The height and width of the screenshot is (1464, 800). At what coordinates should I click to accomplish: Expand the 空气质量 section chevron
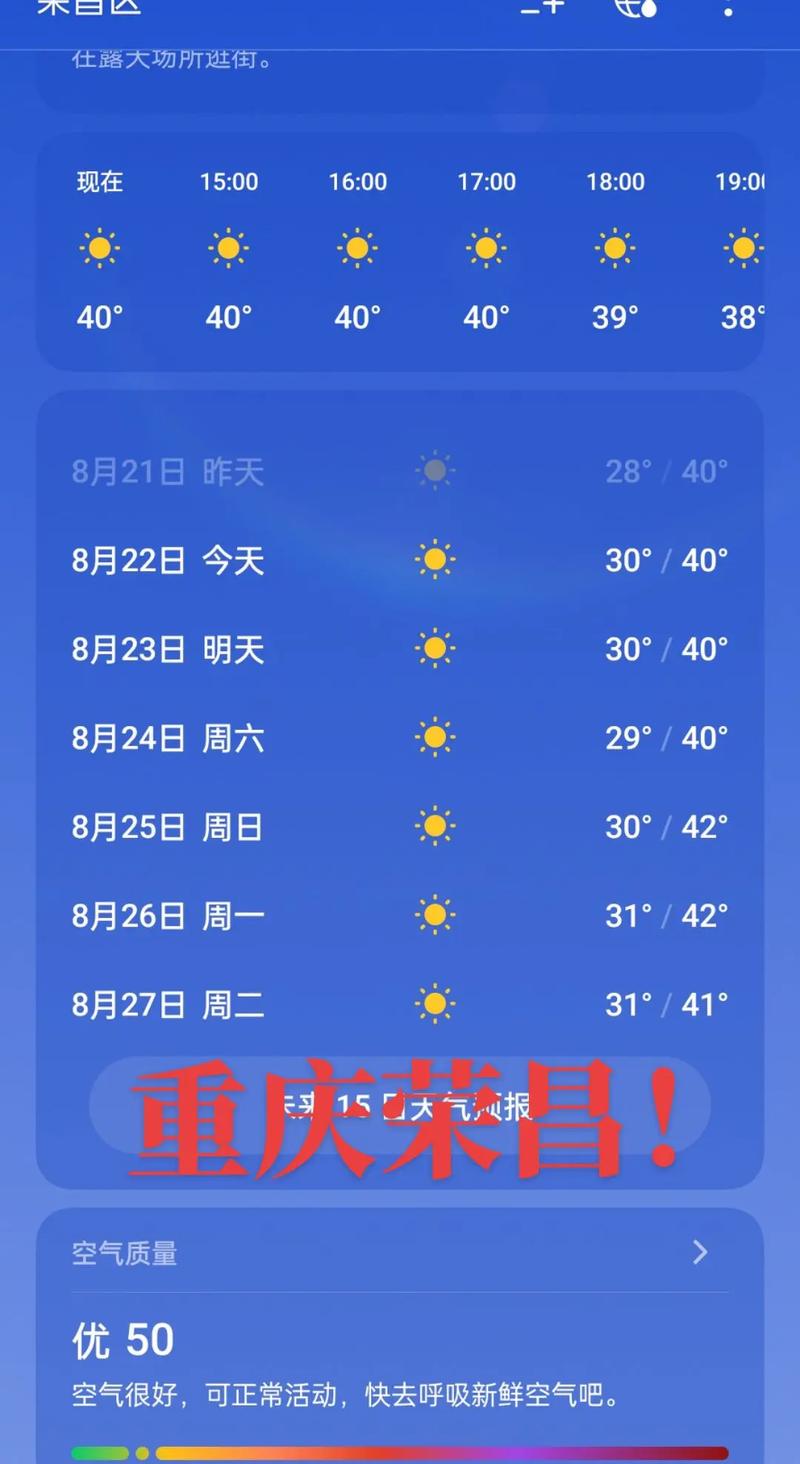[x=701, y=1253]
